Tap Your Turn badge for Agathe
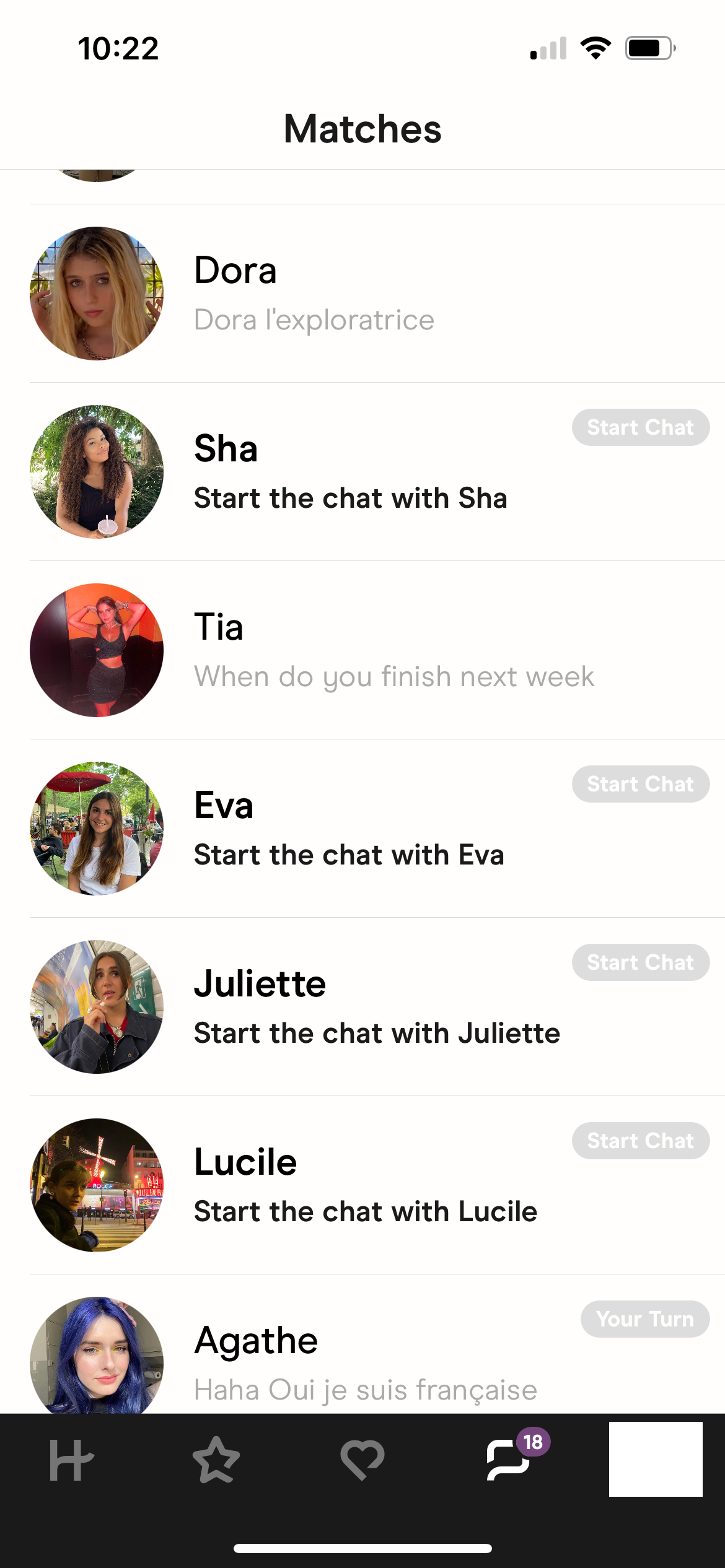Screen dimensions: 725x1568 [x=644, y=1319]
